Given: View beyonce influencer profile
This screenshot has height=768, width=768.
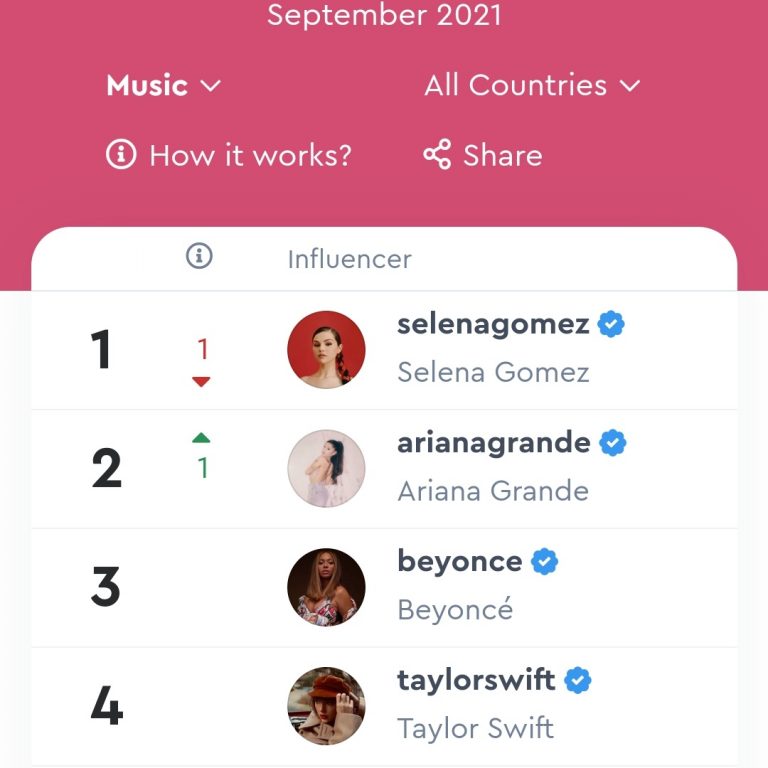Looking at the screenshot, I should pos(460,562).
